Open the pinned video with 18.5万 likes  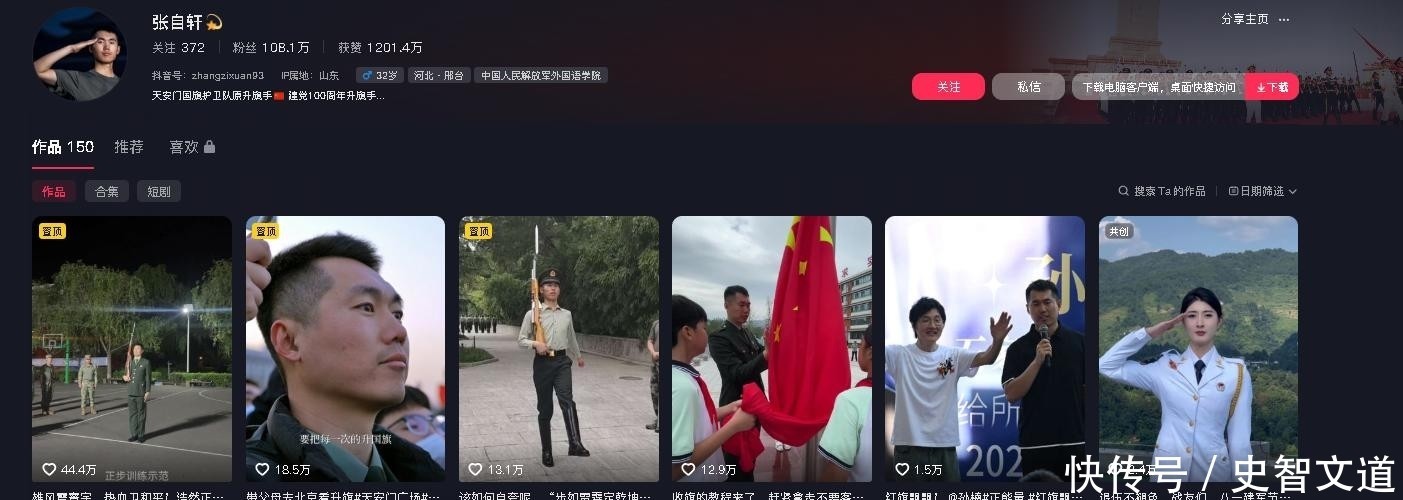tap(345, 348)
